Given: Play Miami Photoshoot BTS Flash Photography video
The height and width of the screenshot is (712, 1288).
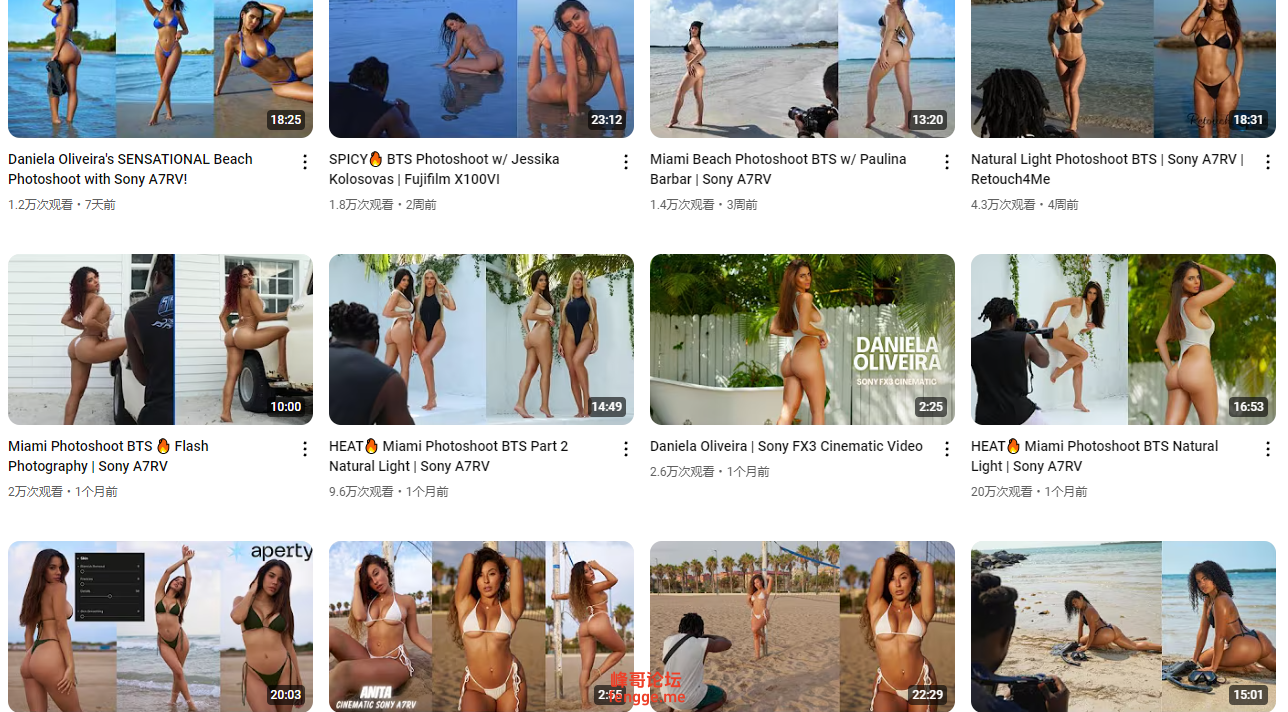Looking at the screenshot, I should point(160,339).
